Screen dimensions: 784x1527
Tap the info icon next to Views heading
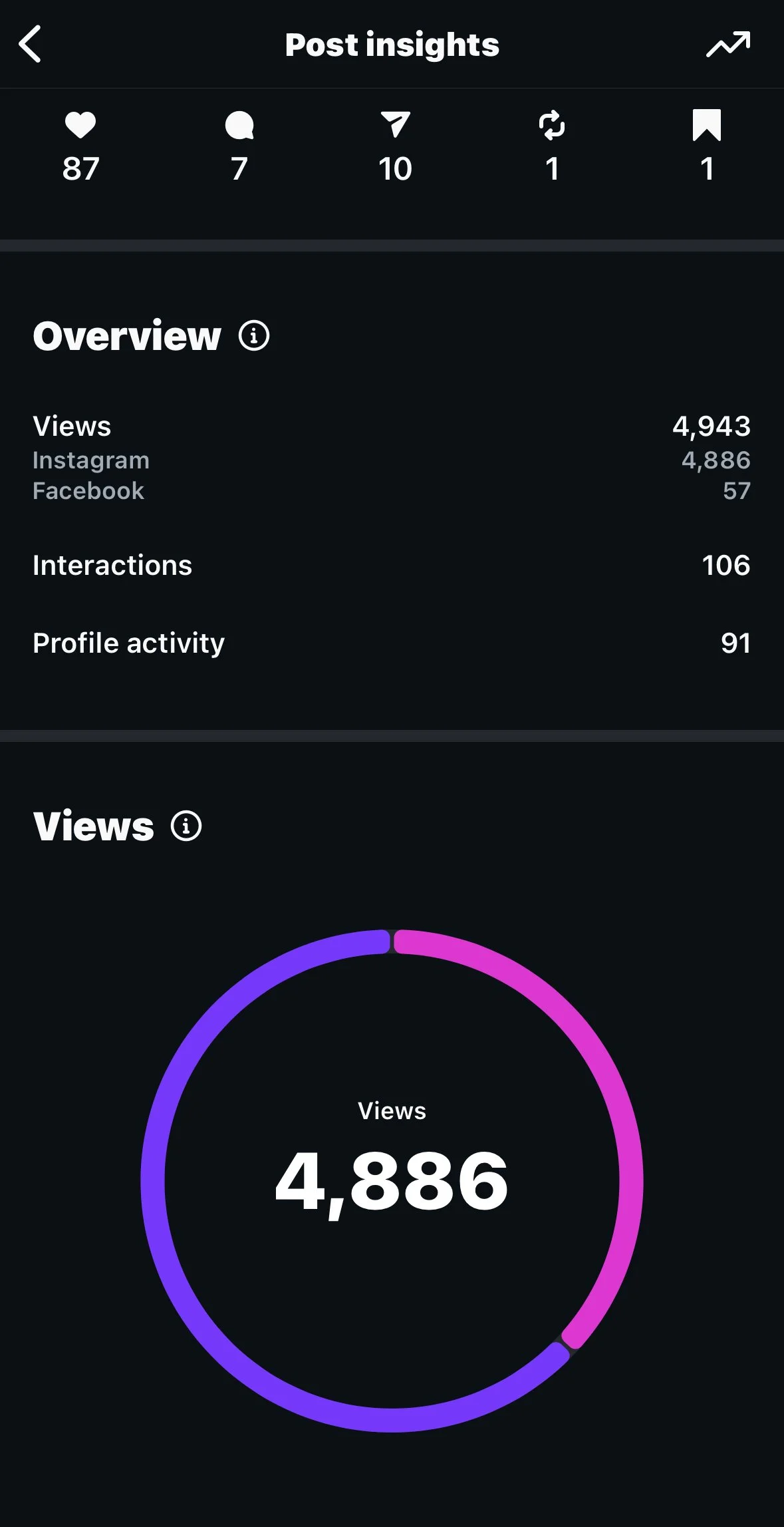coord(186,826)
